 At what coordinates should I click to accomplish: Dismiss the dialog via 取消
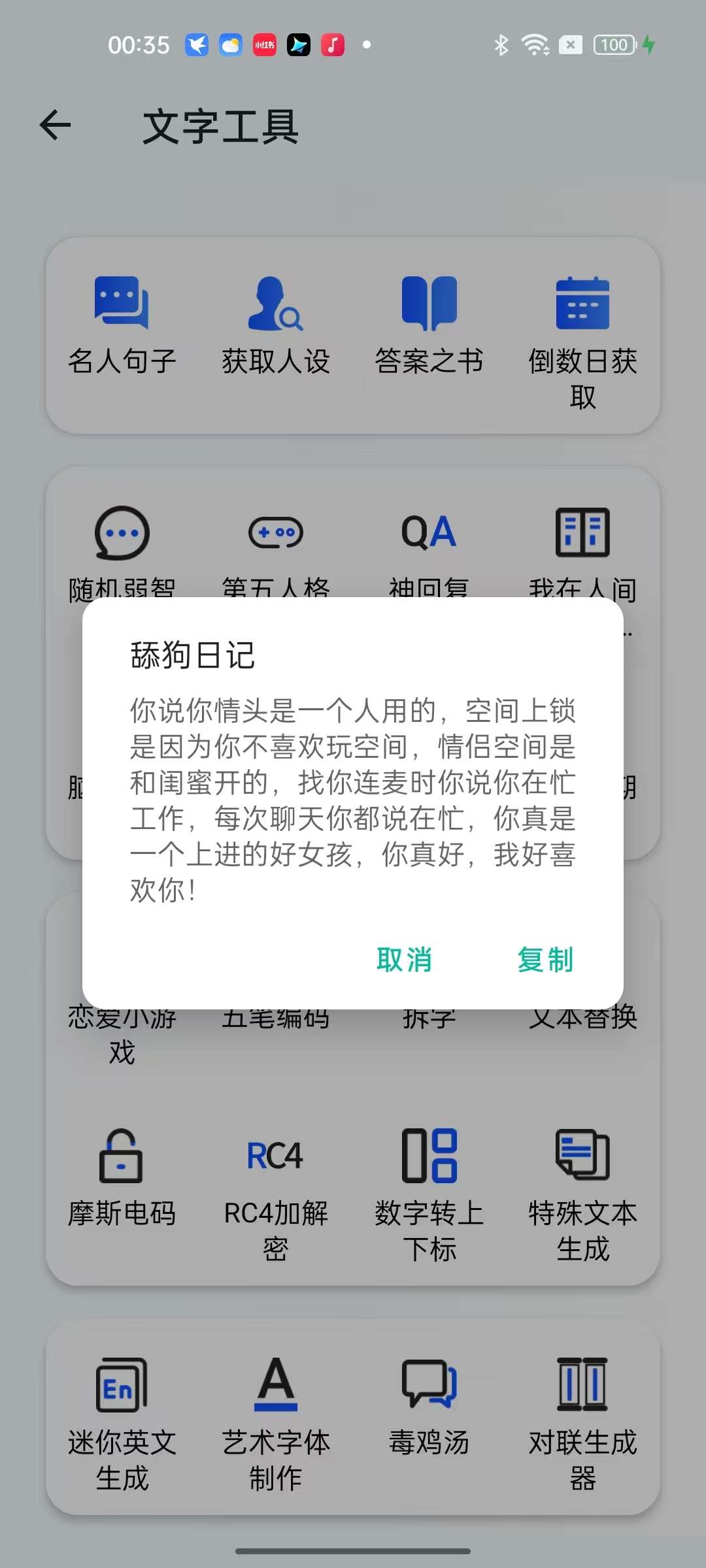(404, 960)
